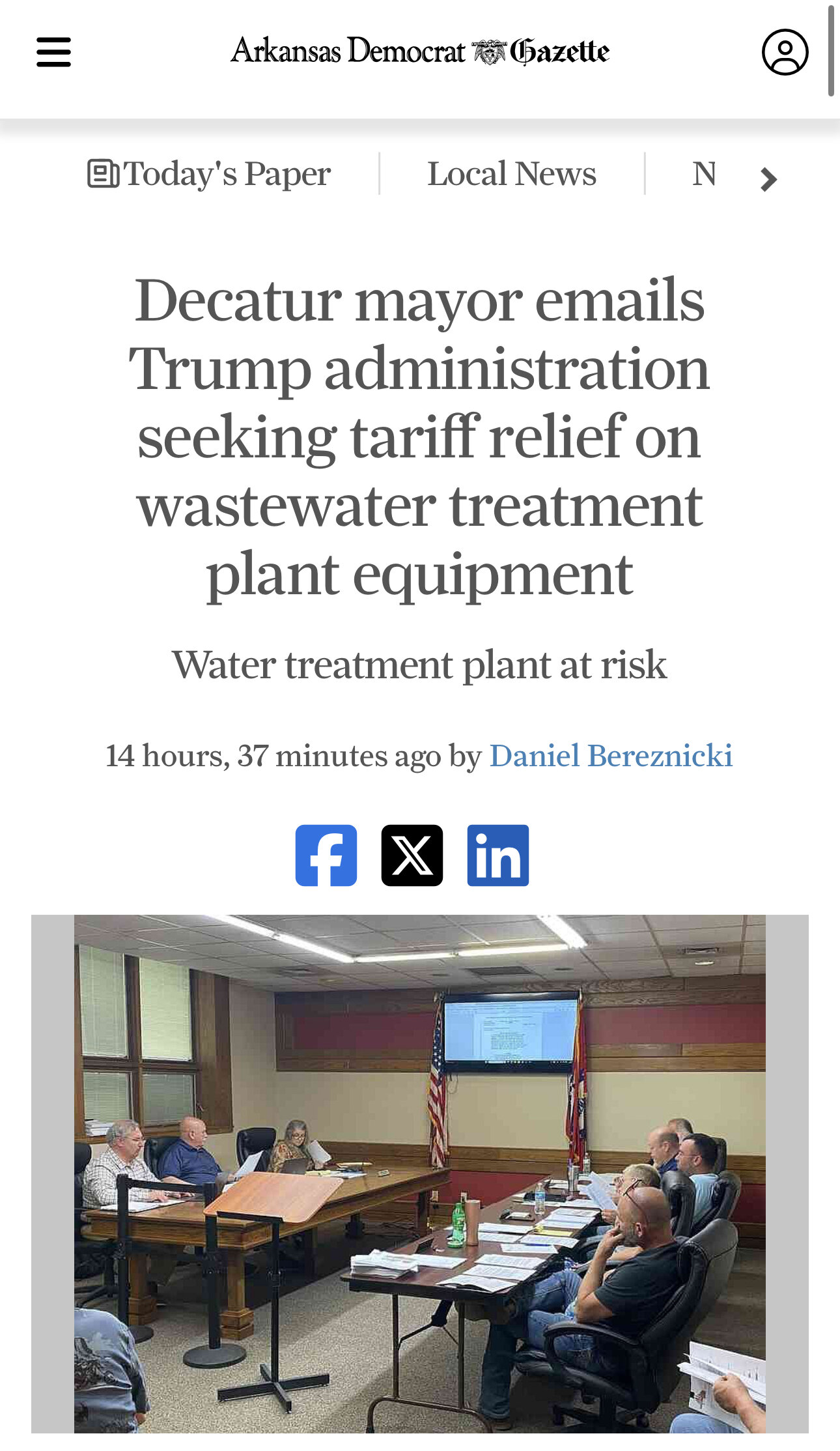The width and height of the screenshot is (840, 1451).
Task: Open the user account icon
Action: point(785,52)
